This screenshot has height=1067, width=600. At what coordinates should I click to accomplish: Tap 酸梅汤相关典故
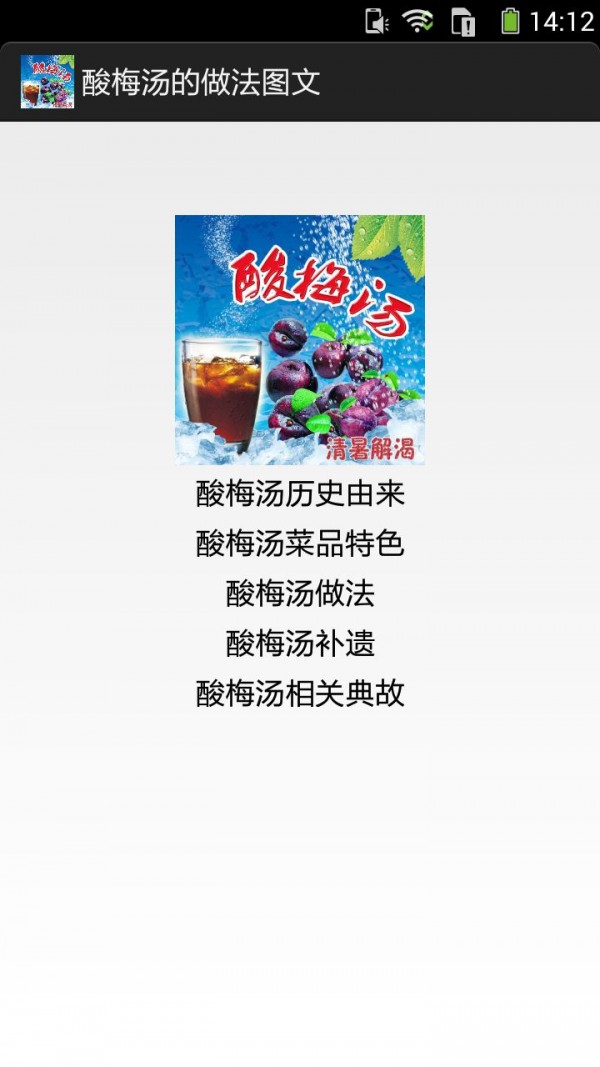[x=300, y=694]
